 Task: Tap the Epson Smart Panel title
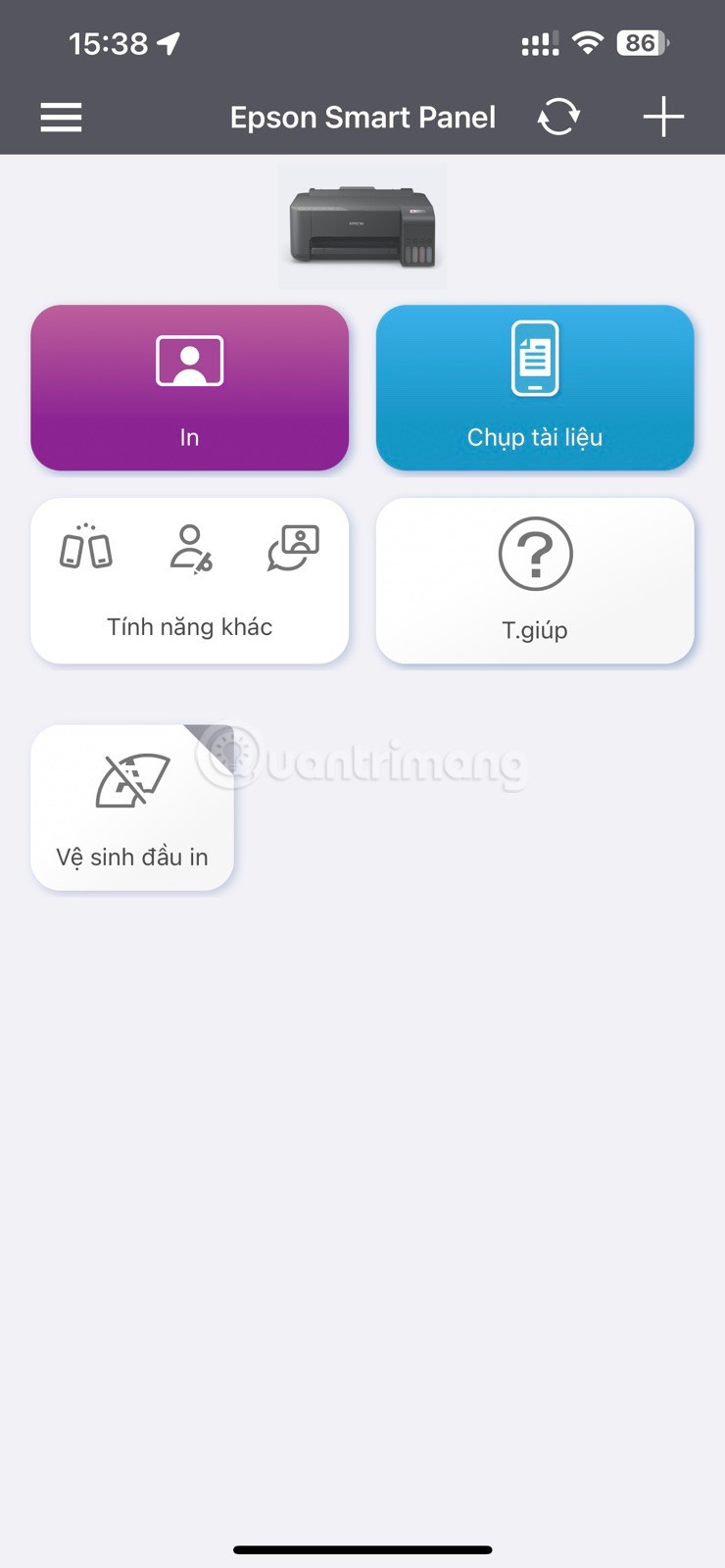(362, 117)
